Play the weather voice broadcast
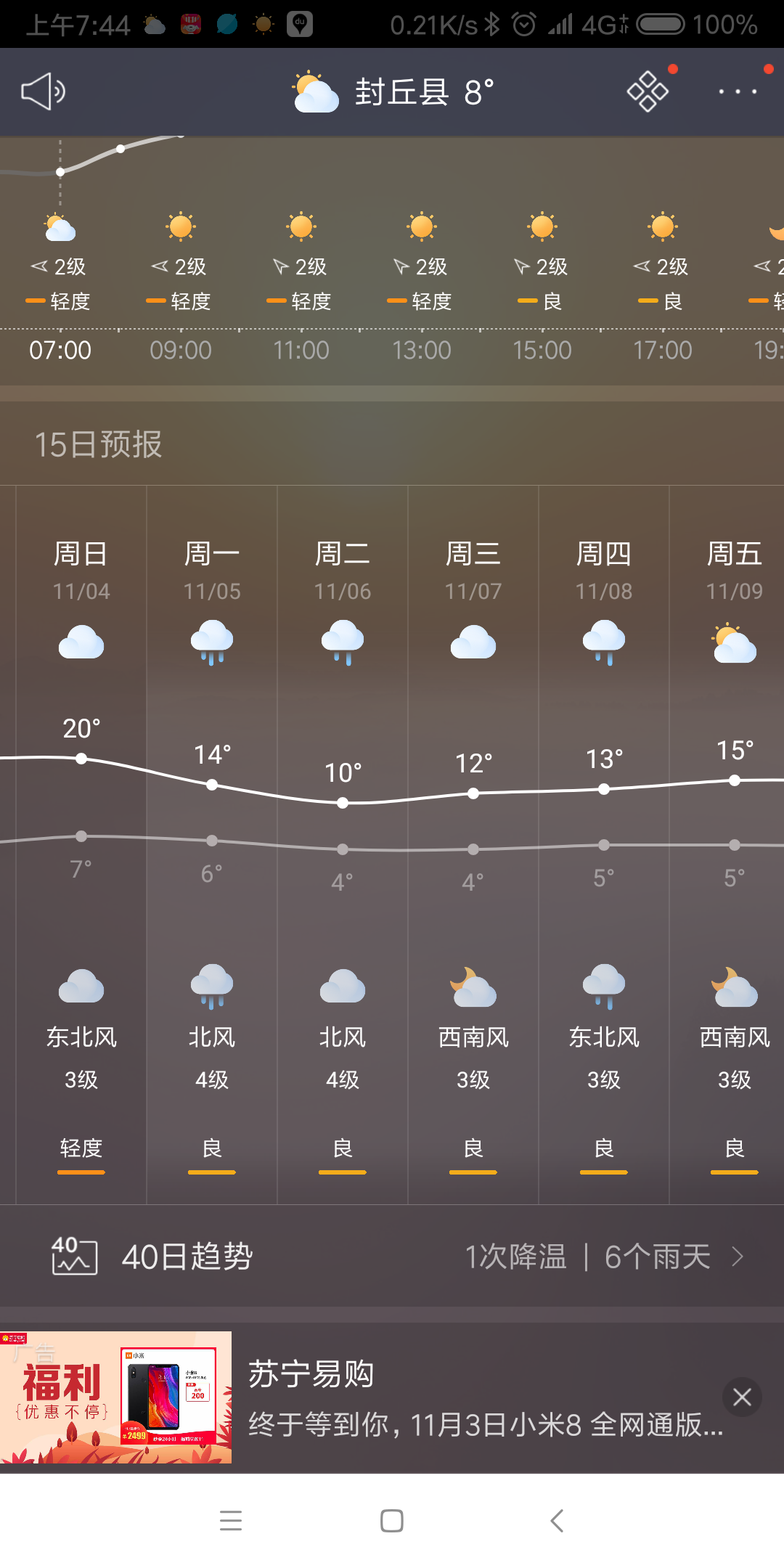Viewport: 784px width, 1568px height. 43,91
